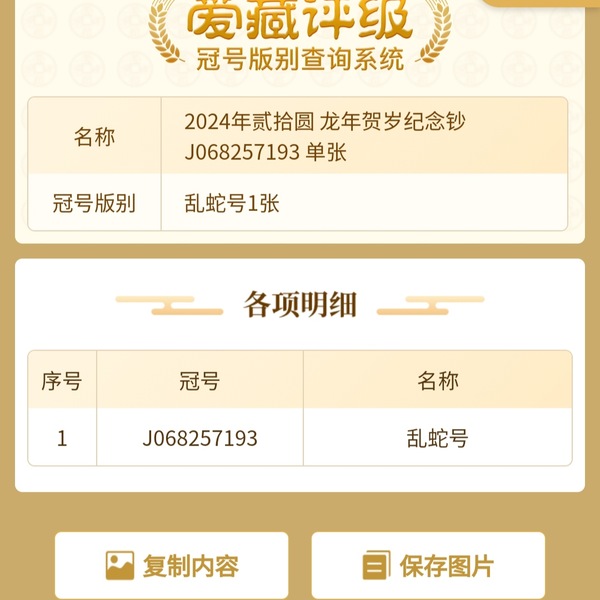Save the result with 保存图片

[428, 566]
